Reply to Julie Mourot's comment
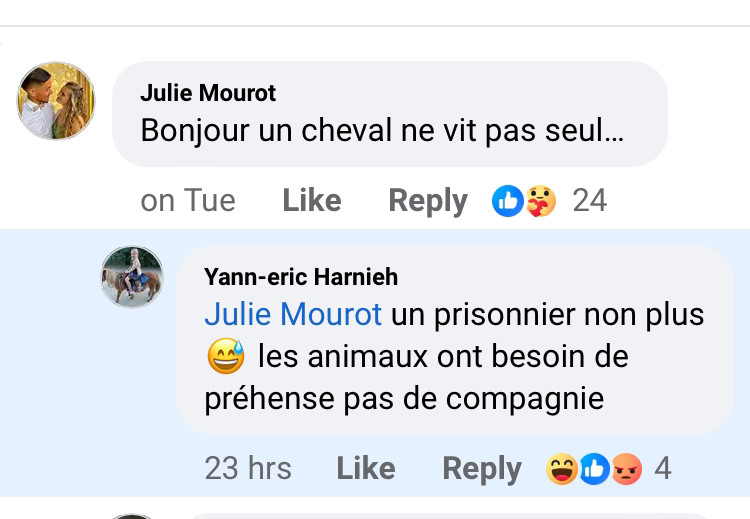The width and height of the screenshot is (750, 519). [427, 201]
